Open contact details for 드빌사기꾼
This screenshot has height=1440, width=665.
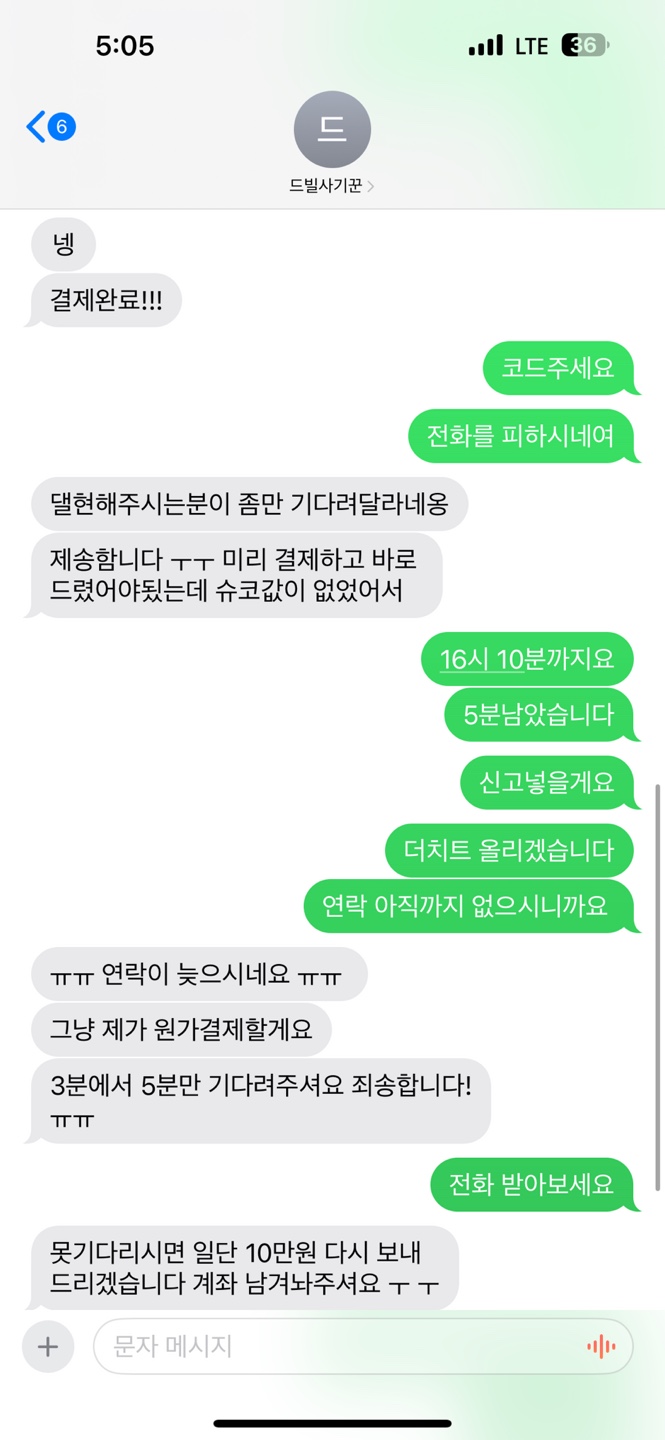click(332, 145)
